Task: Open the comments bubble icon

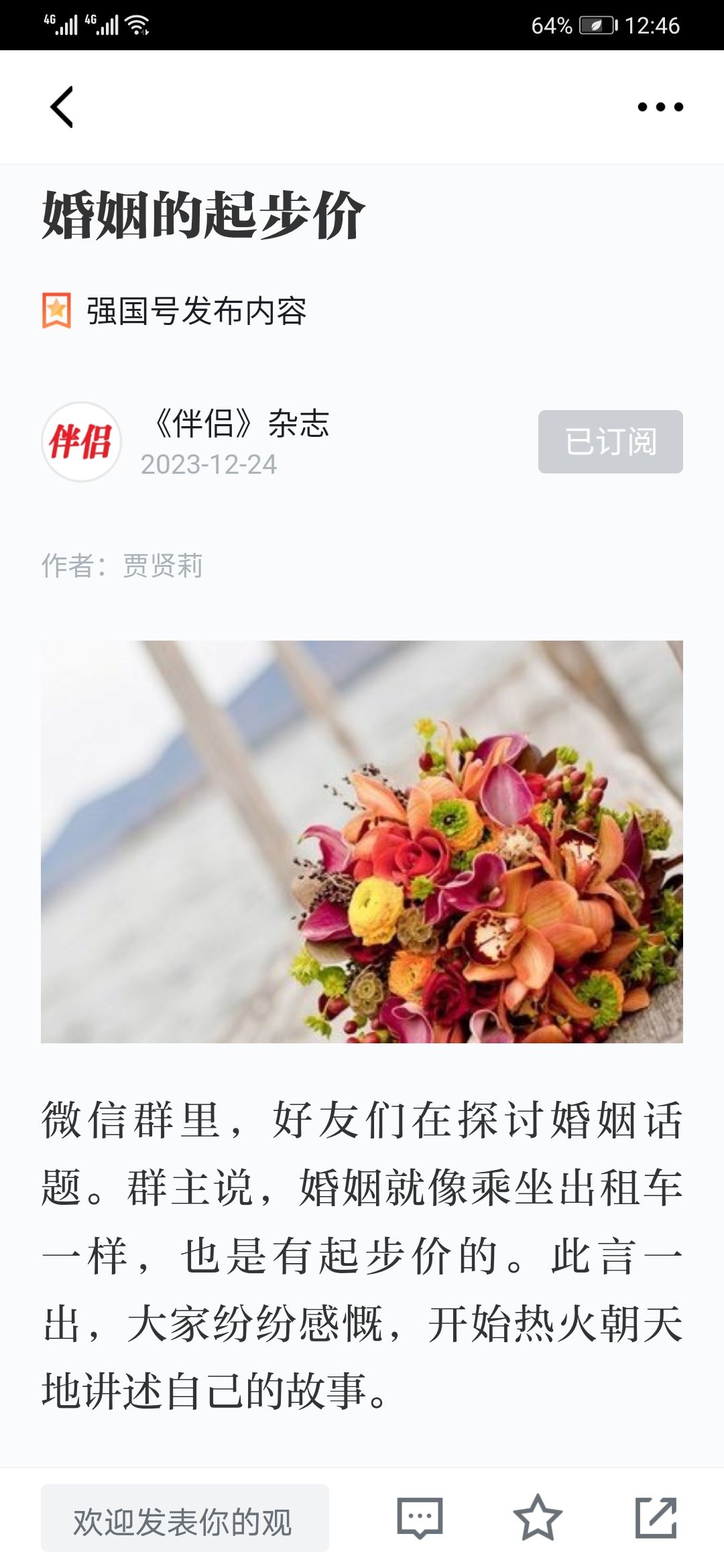Action: 420,1518
